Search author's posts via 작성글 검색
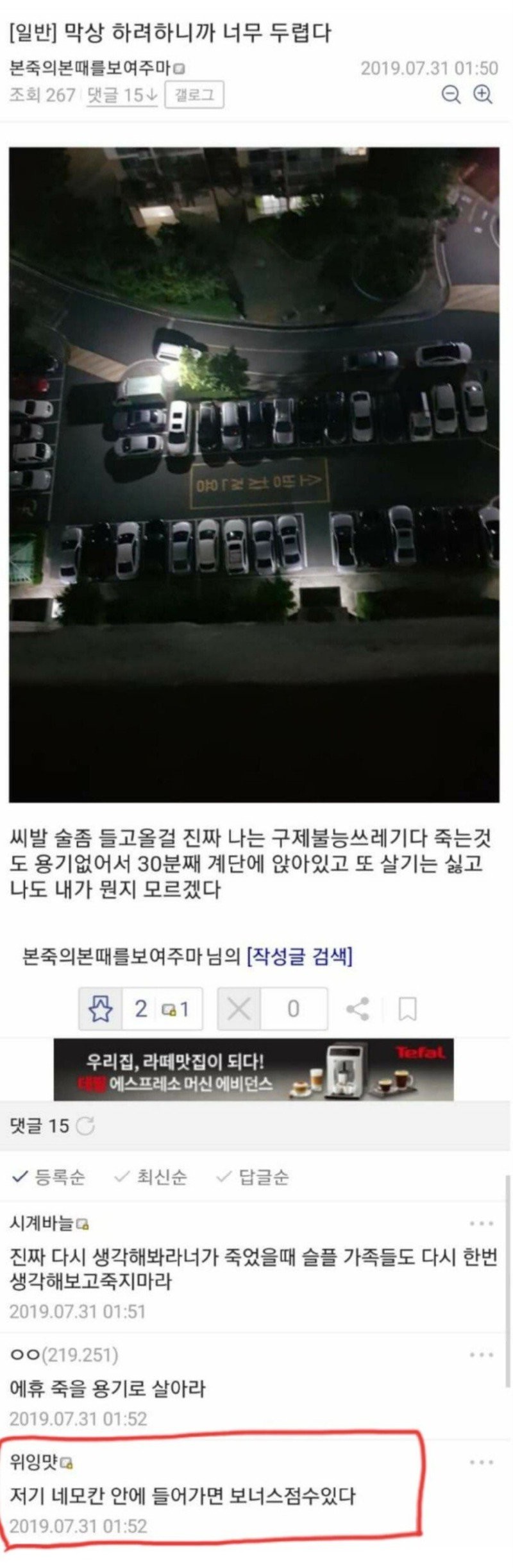This screenshot has width=513, height=1568. [299, 957]
